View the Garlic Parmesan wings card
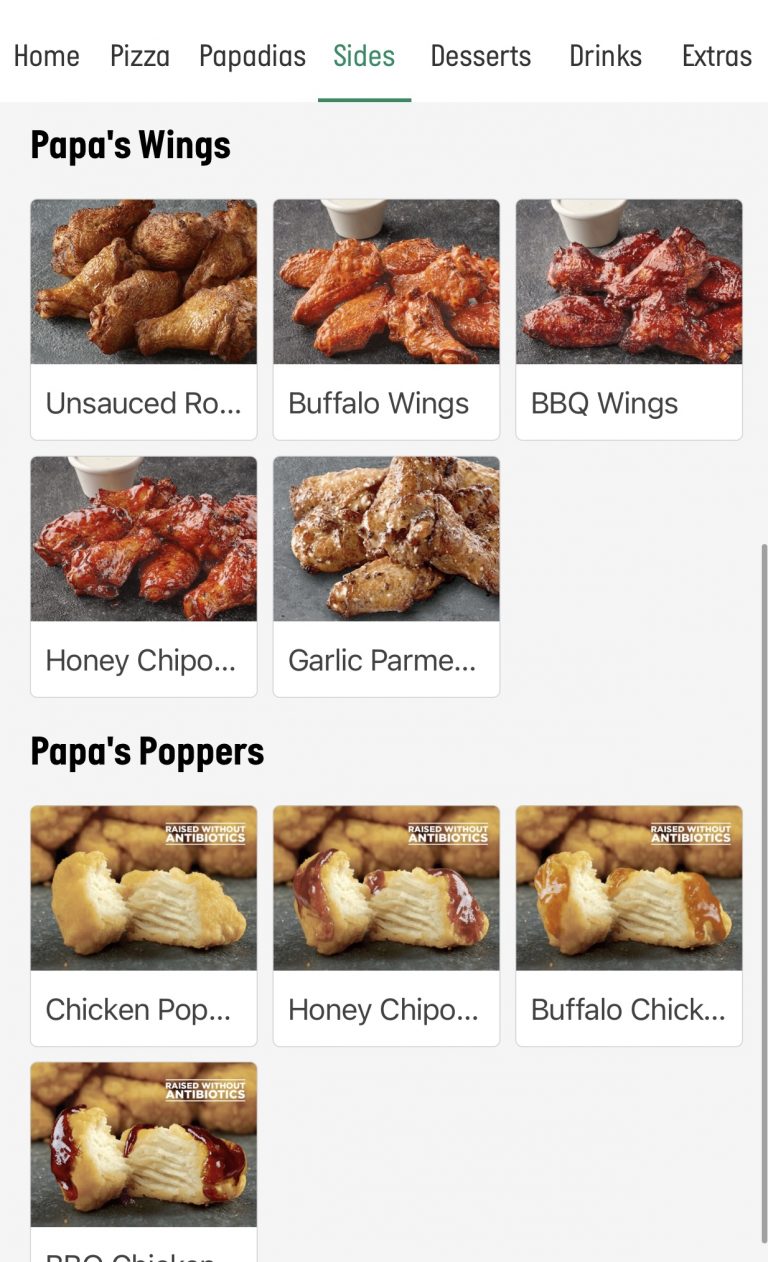 click(386, 576)
